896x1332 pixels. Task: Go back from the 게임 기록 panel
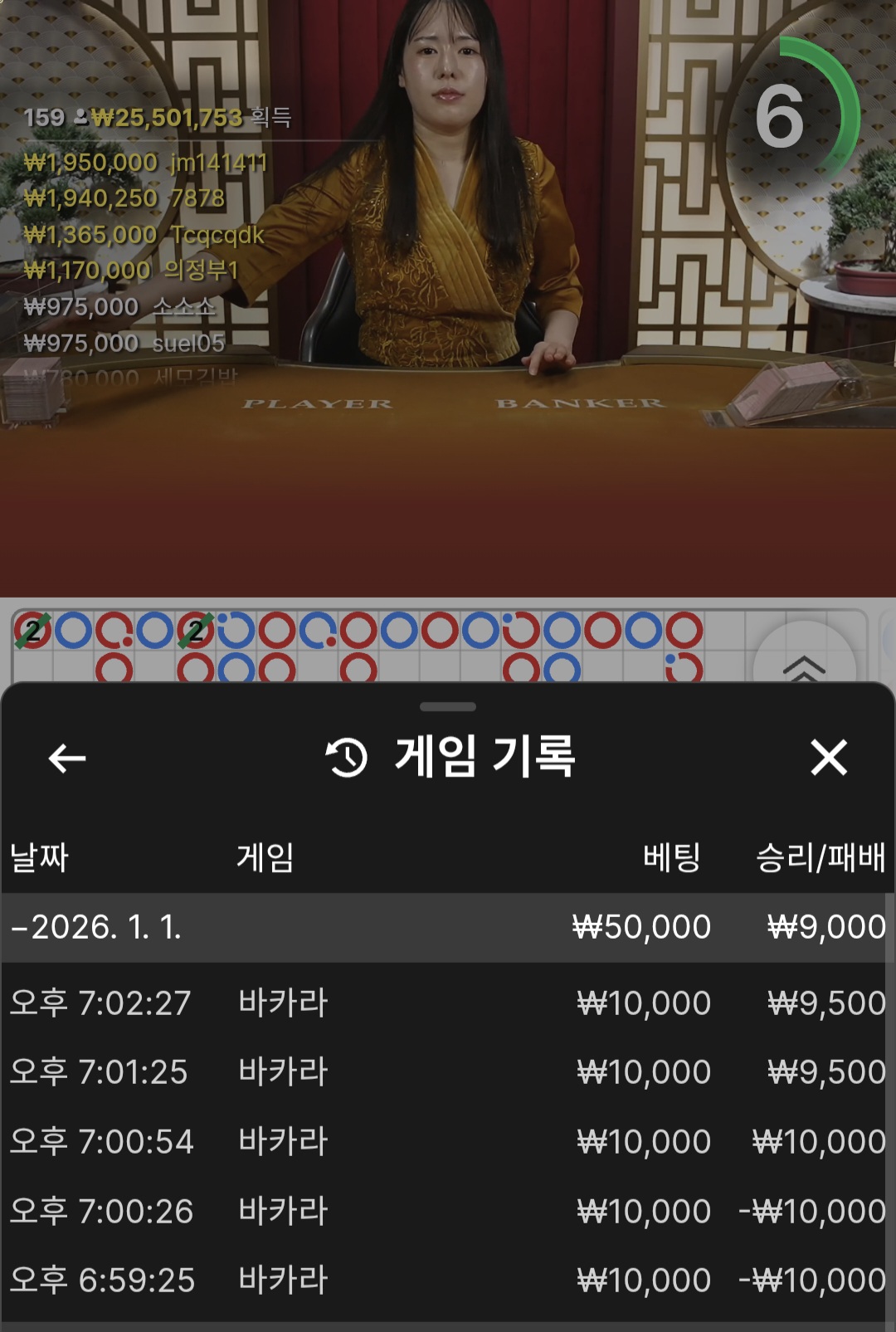point(67,758)
